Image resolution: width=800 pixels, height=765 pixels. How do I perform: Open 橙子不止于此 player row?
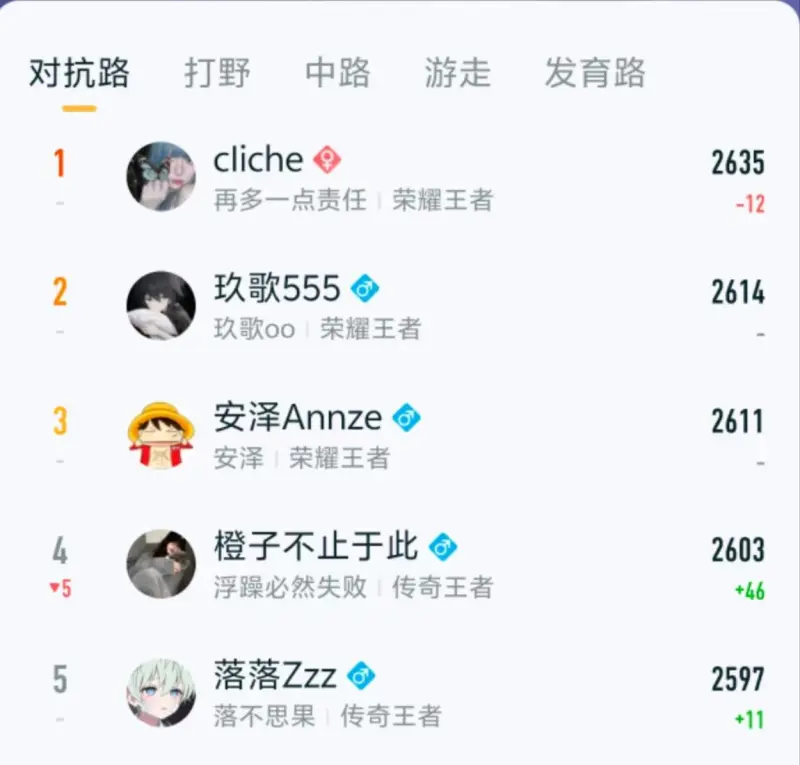[400, 564]
